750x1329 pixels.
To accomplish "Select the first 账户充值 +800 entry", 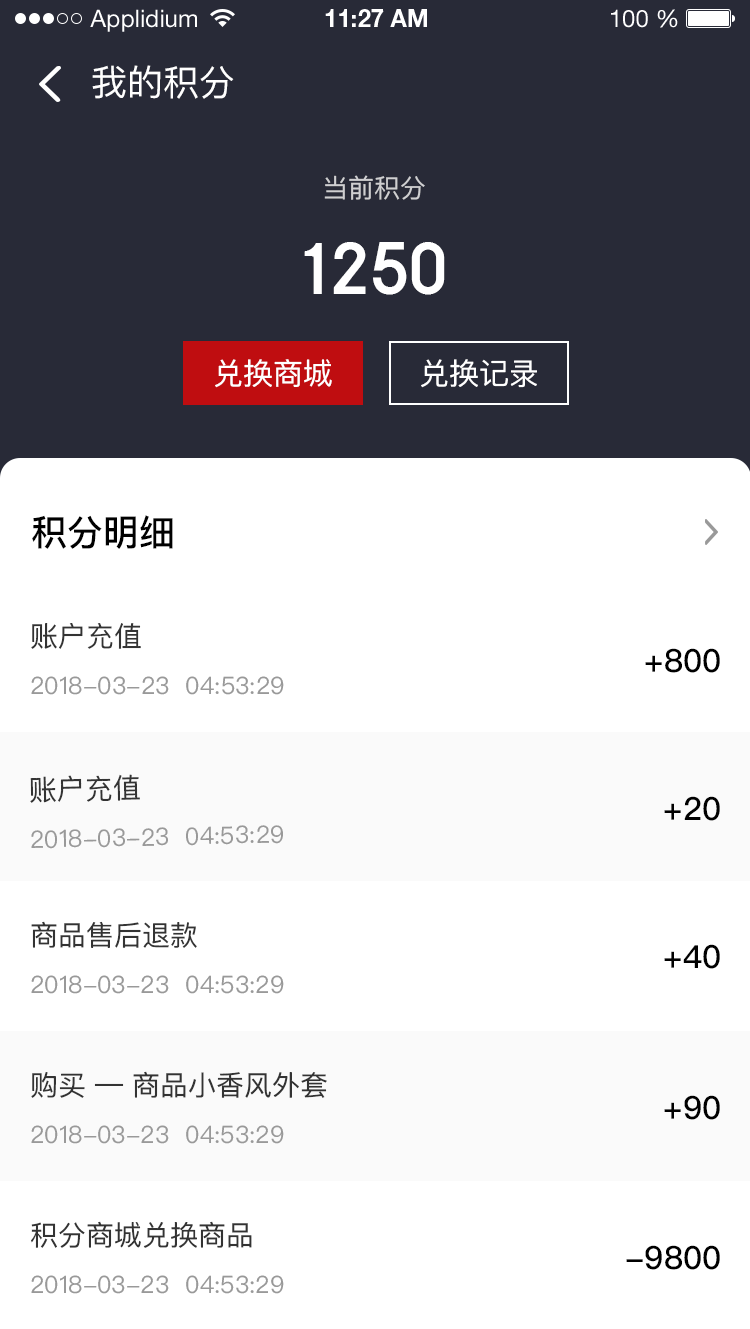I will click(375, 660).
